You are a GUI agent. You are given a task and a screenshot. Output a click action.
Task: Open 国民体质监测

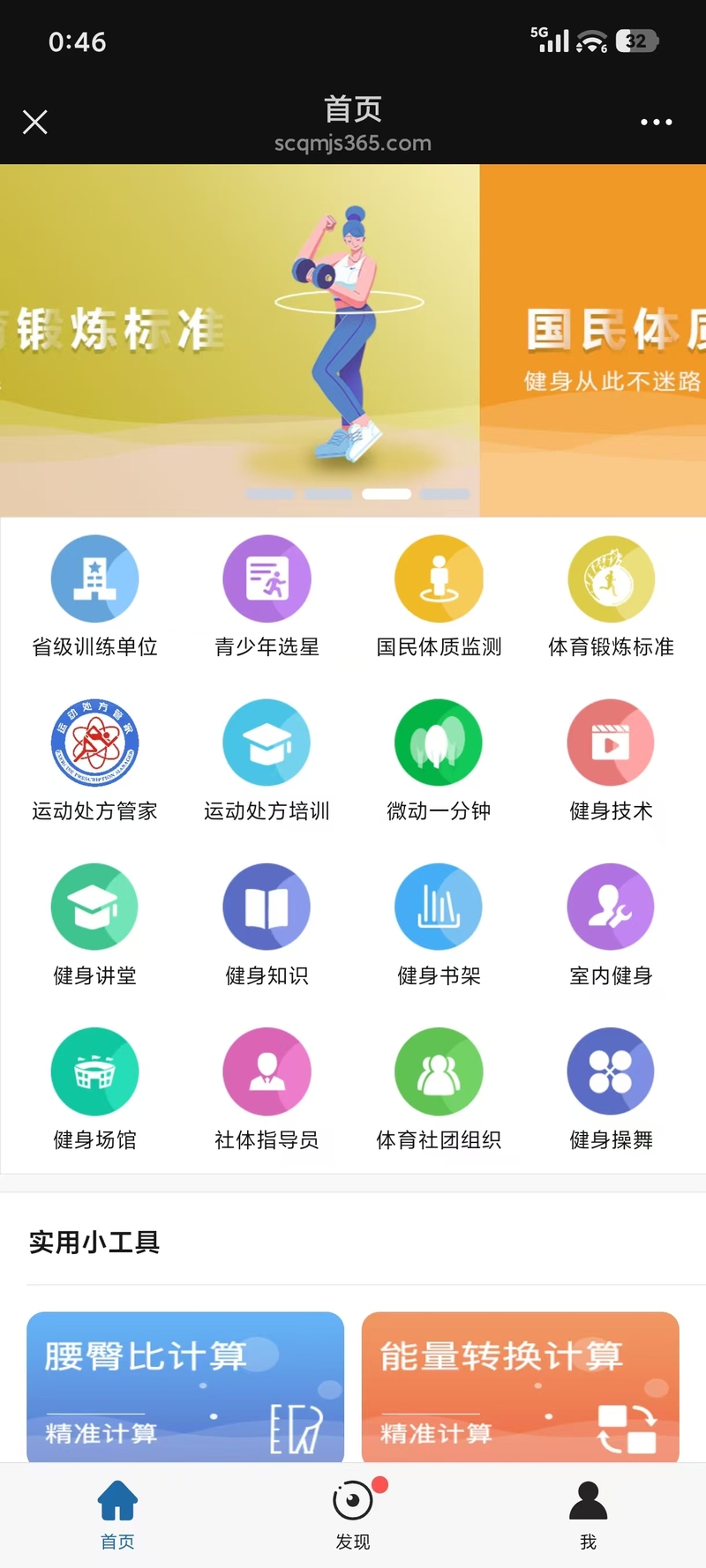(x=439, y=597)
